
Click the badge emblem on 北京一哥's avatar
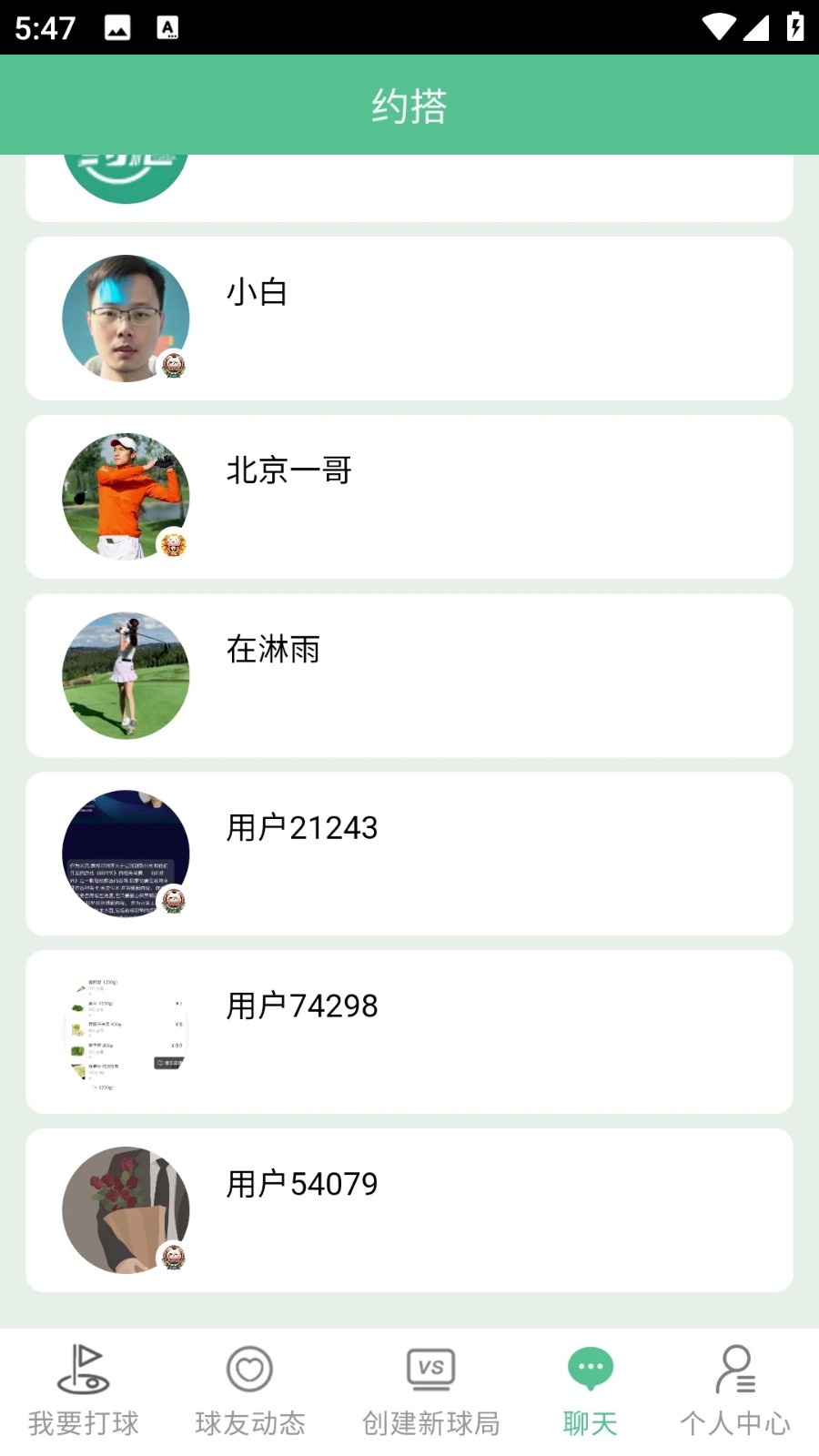(173, 543)
